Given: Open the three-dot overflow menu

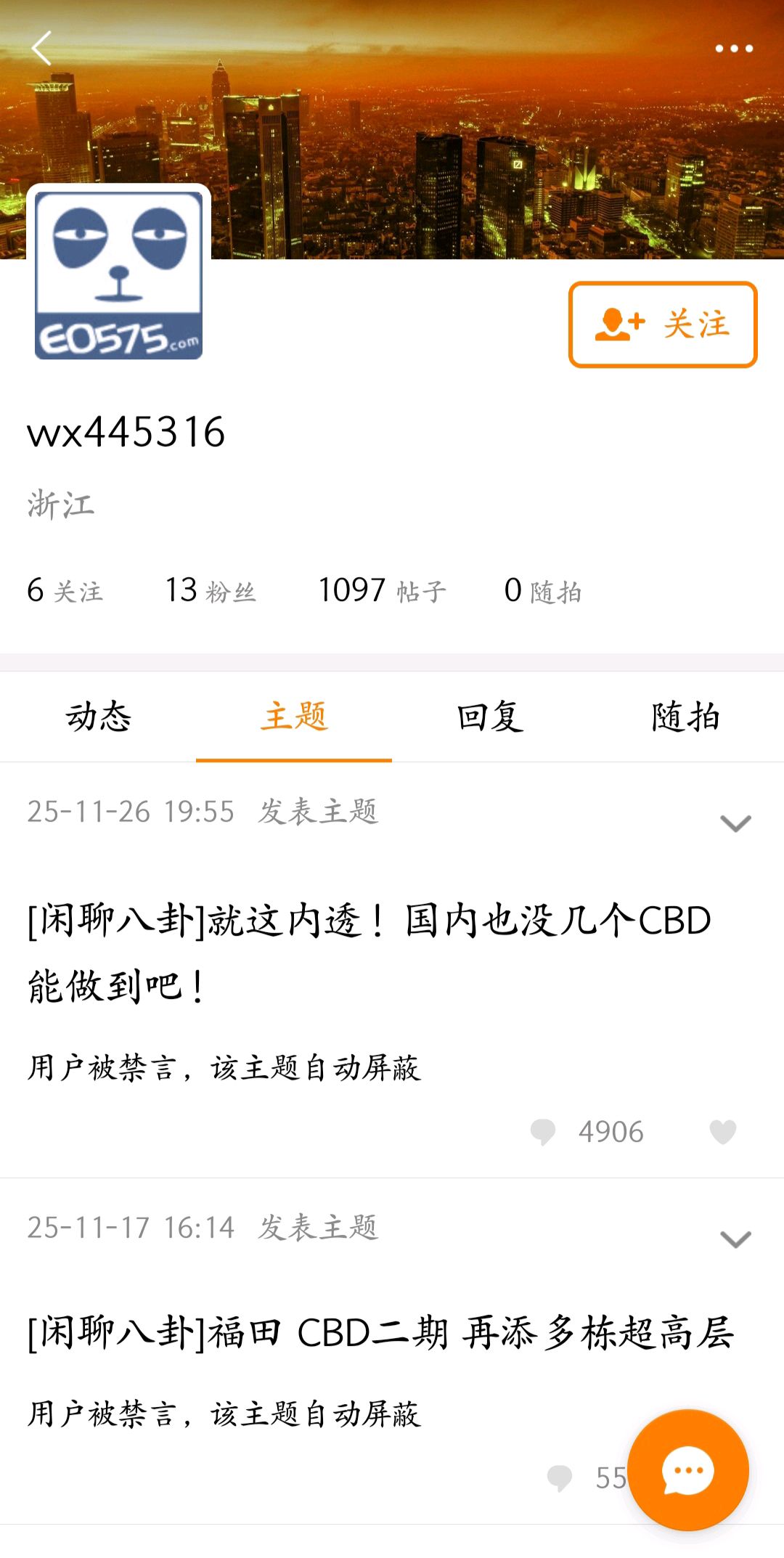Looking at the screenshot, I should pos(734,49).
